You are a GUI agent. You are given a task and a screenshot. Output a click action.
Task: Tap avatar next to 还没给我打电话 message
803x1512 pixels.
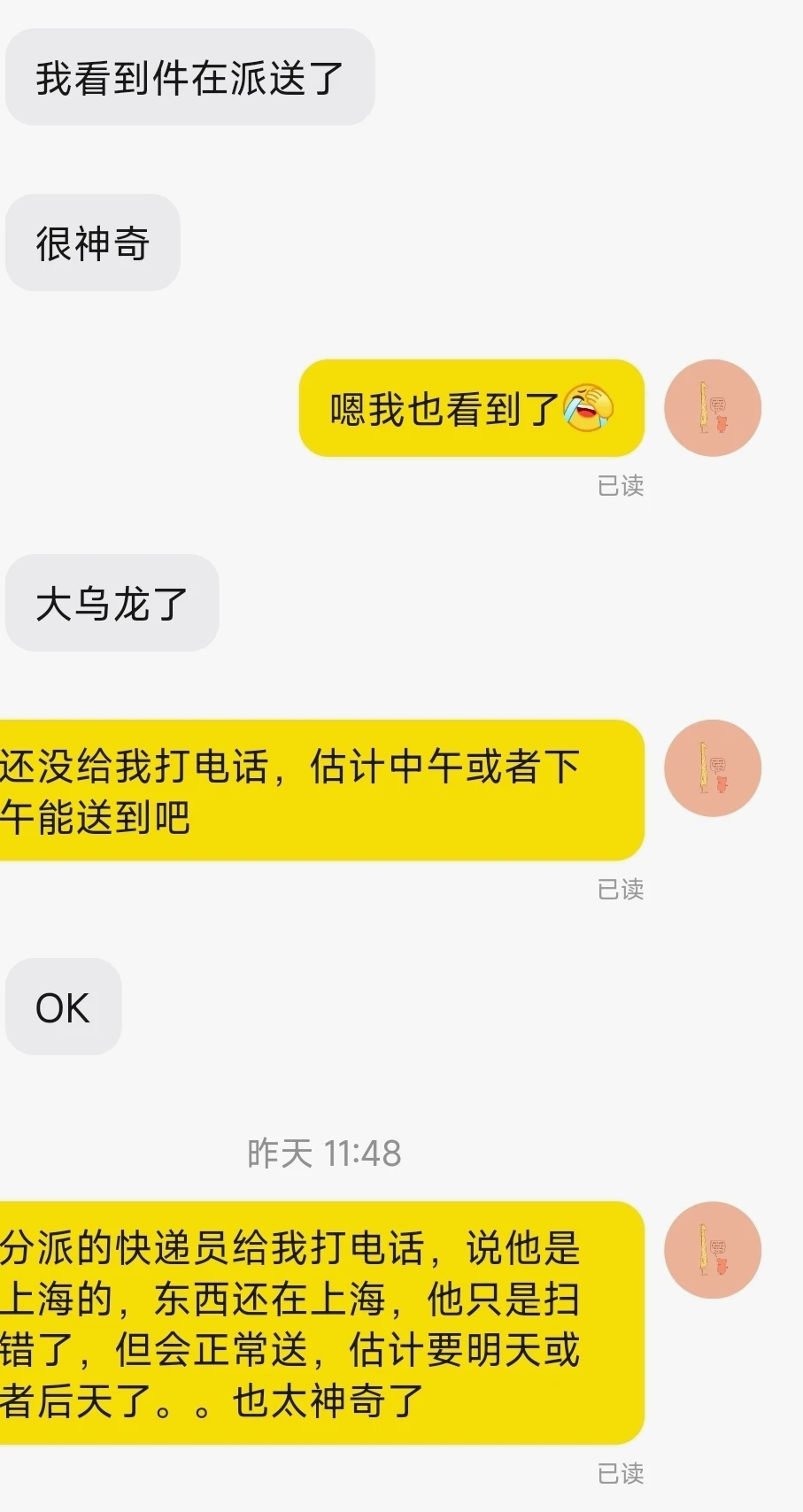click(713, 768)
